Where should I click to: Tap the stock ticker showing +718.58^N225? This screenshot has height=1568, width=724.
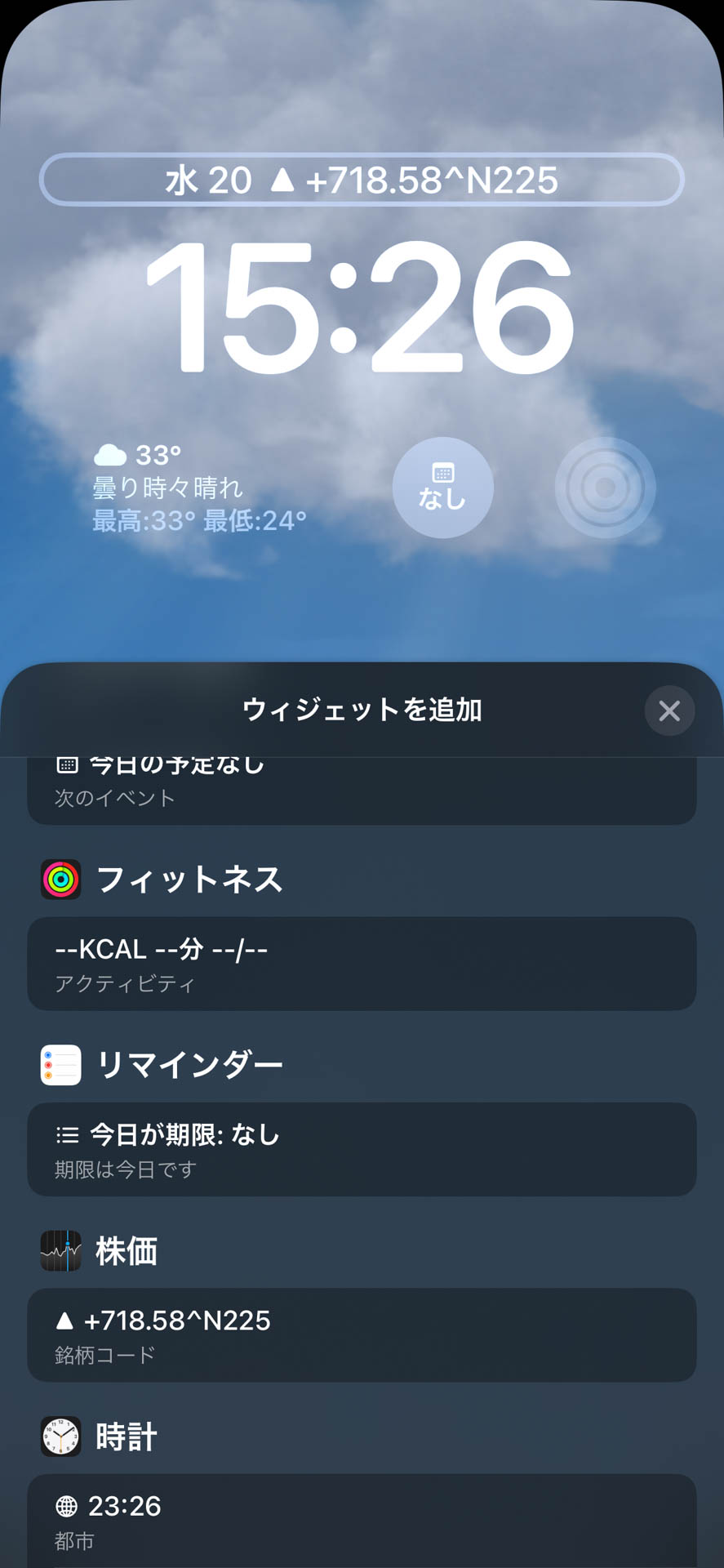(431, 180)
